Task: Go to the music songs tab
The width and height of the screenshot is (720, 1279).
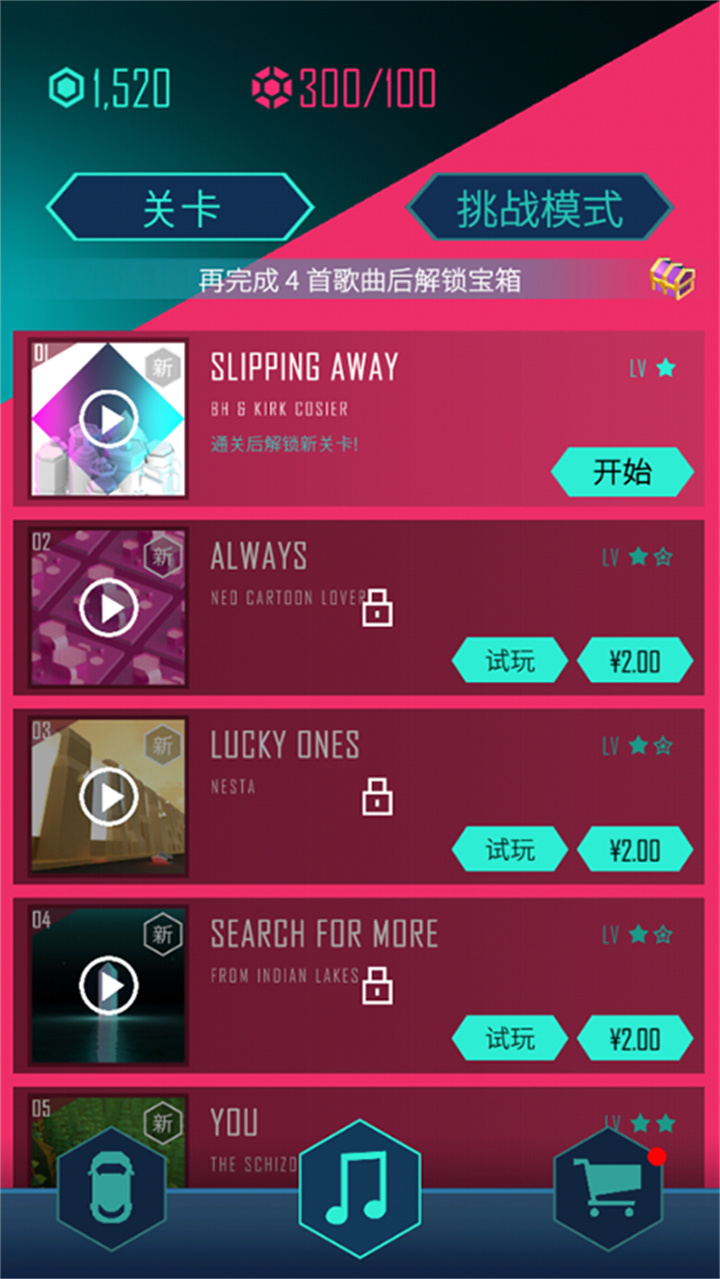Action: point(360,1188)
